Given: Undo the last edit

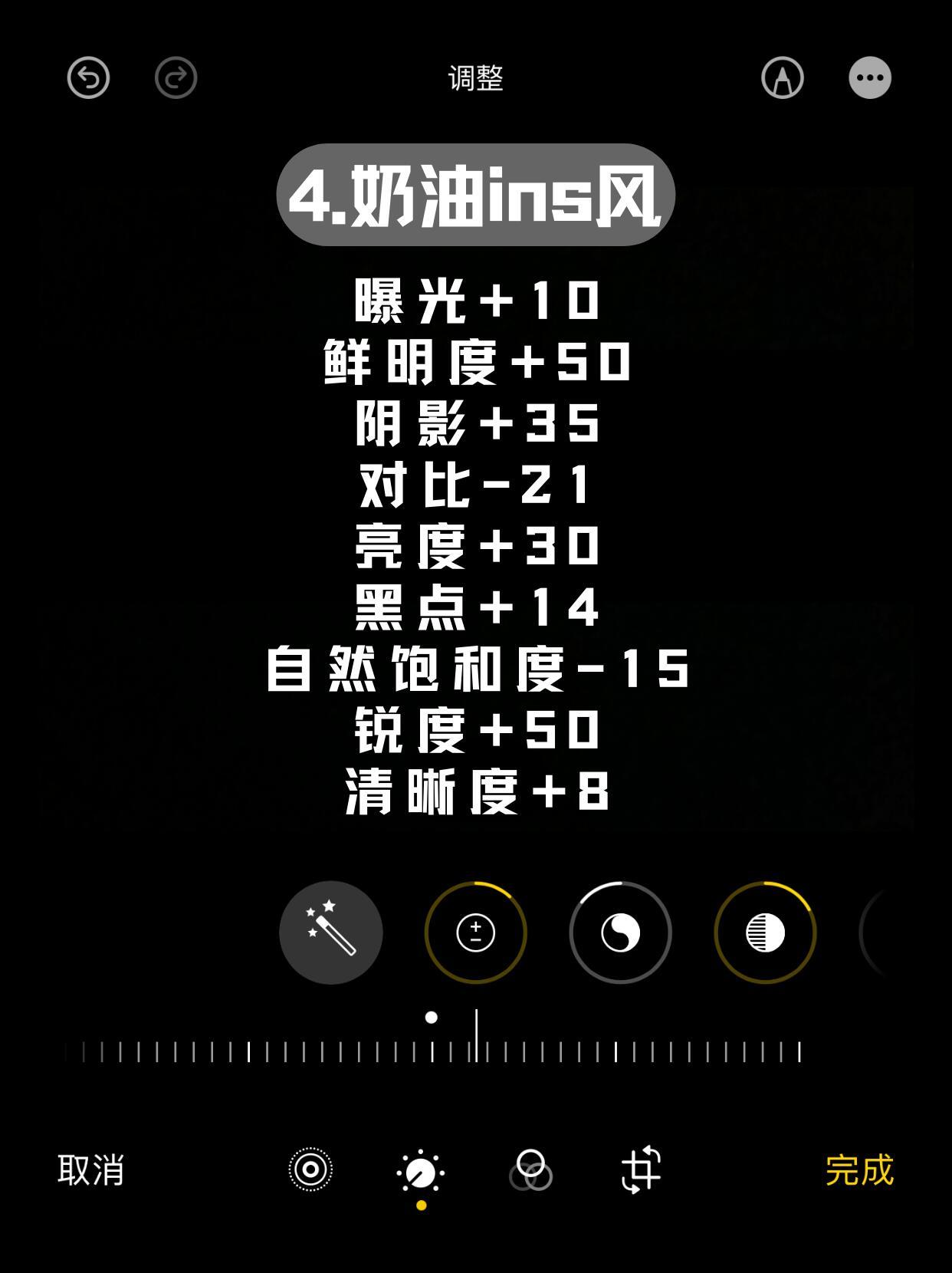Looking at the screenshot, I should [x=88, y=77].
